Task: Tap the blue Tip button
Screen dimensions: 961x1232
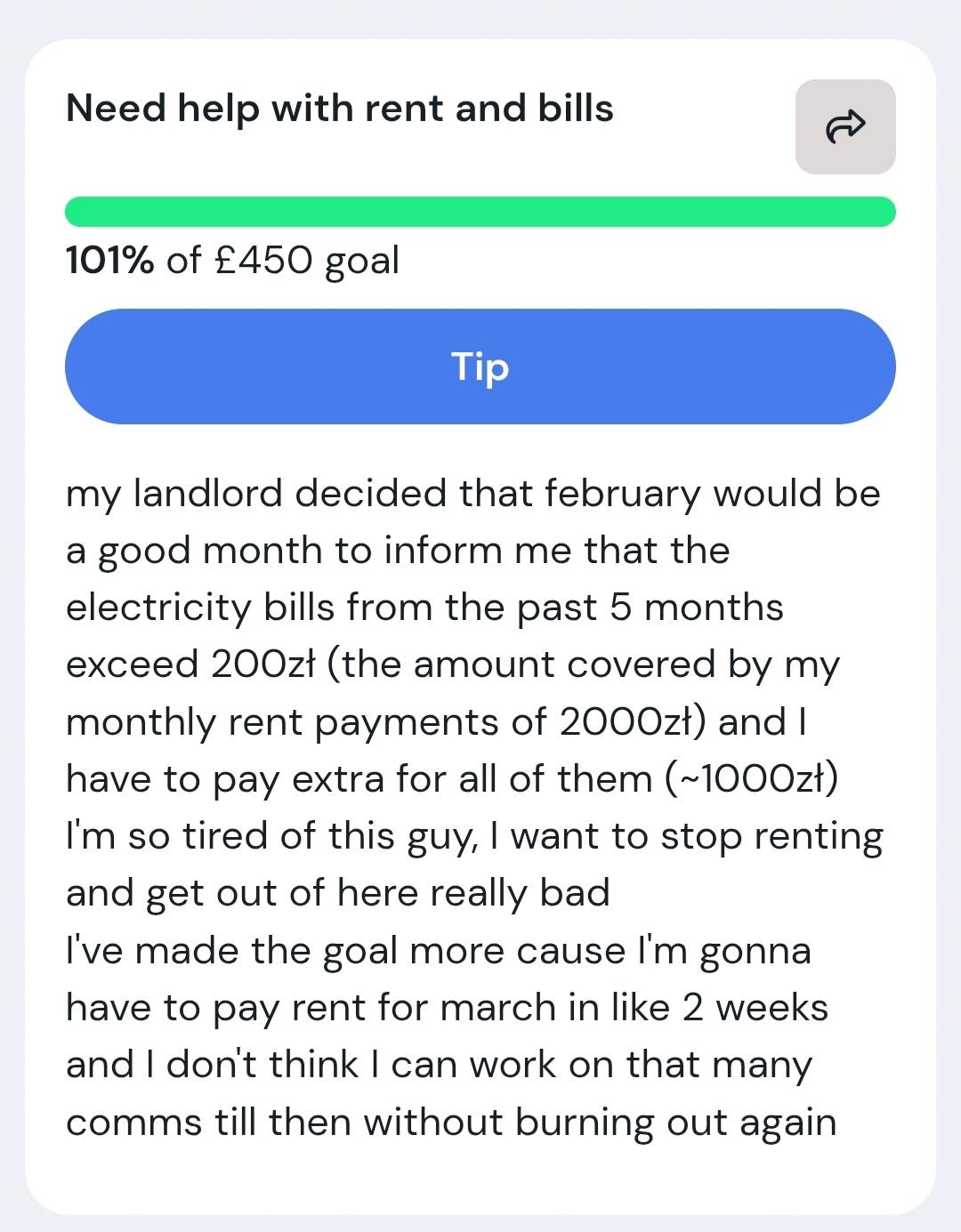Action: tap(480, 366)
